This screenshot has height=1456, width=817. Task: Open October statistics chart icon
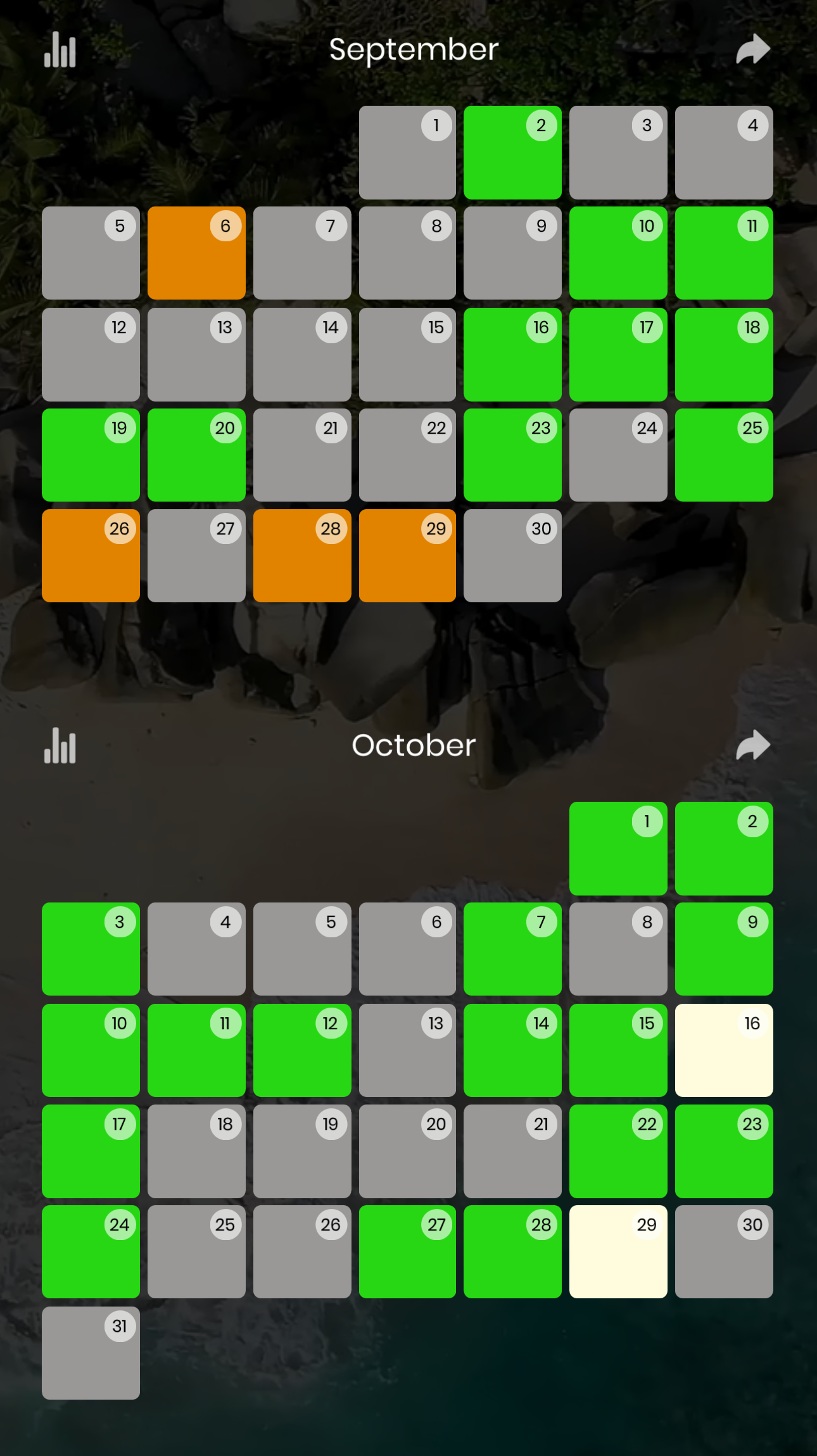60,745
